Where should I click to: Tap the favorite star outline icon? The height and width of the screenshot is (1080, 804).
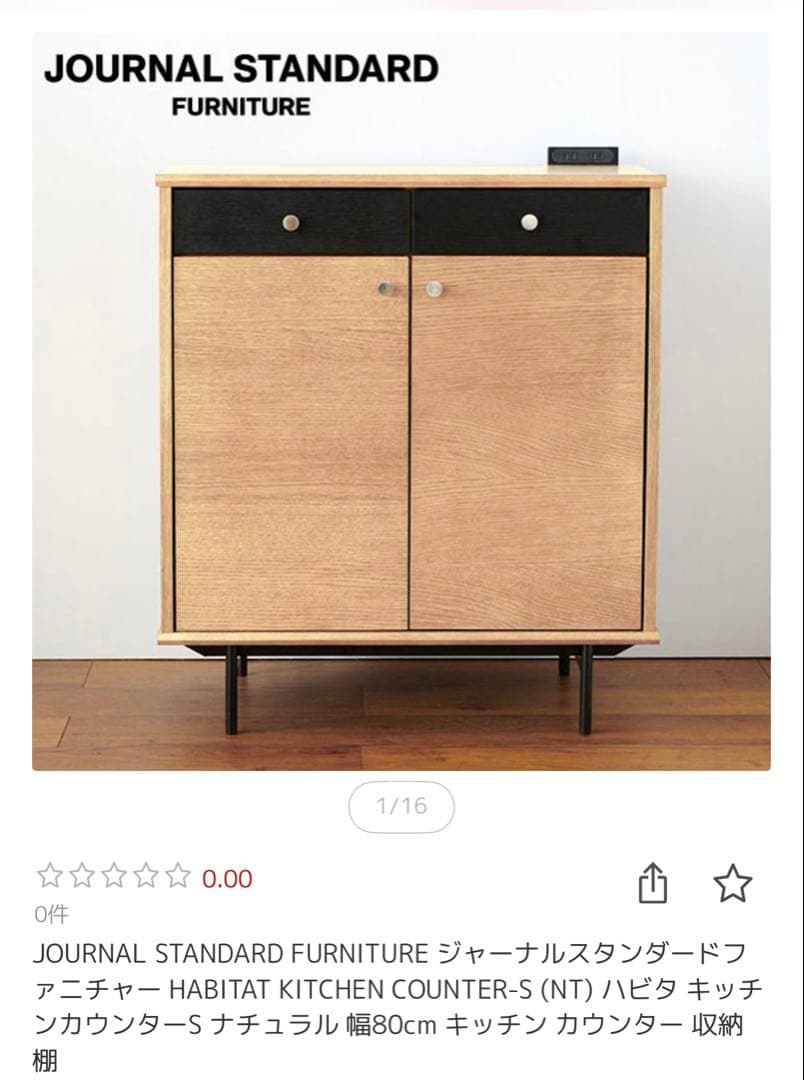(x=731, y=880)
